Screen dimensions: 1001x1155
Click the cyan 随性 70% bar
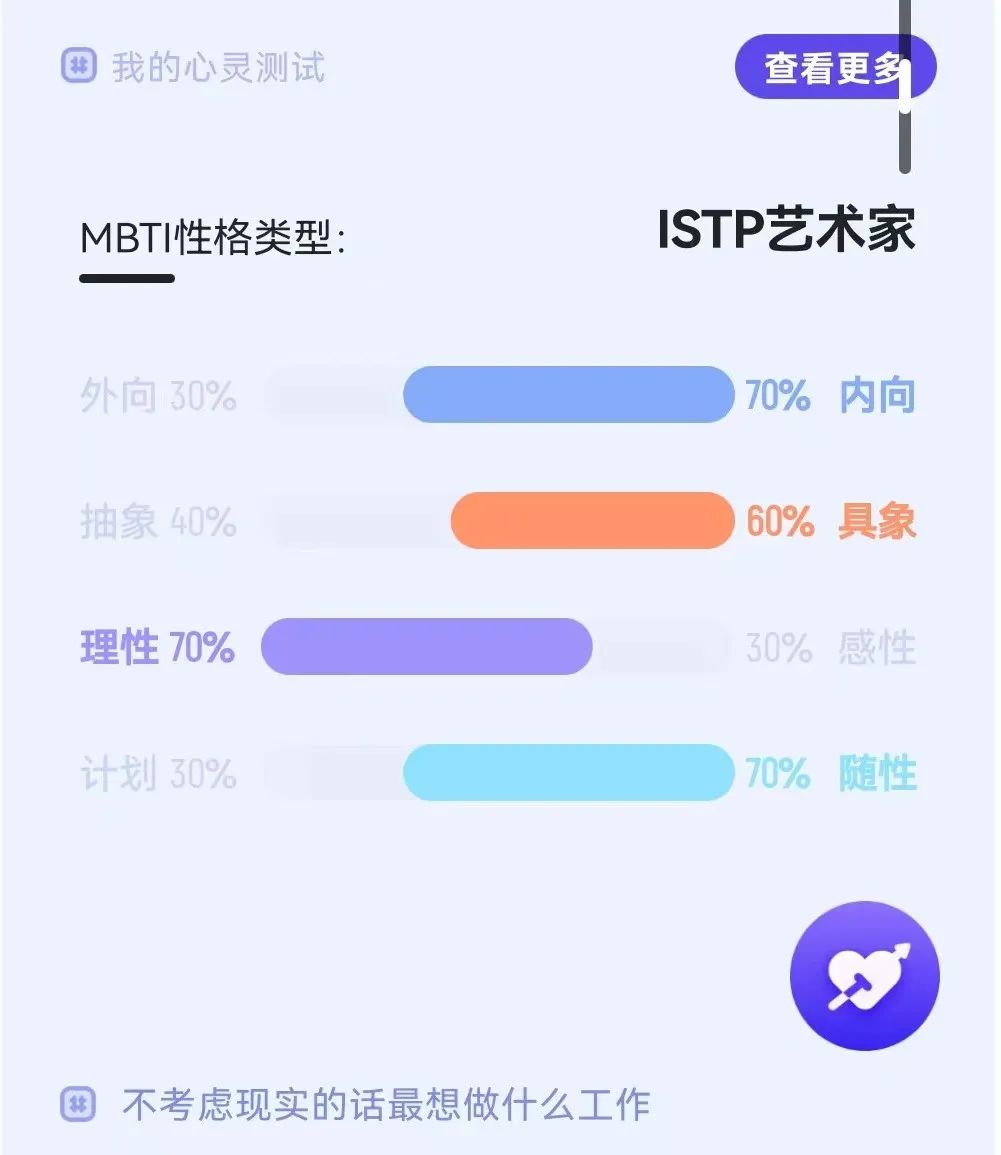570,773
